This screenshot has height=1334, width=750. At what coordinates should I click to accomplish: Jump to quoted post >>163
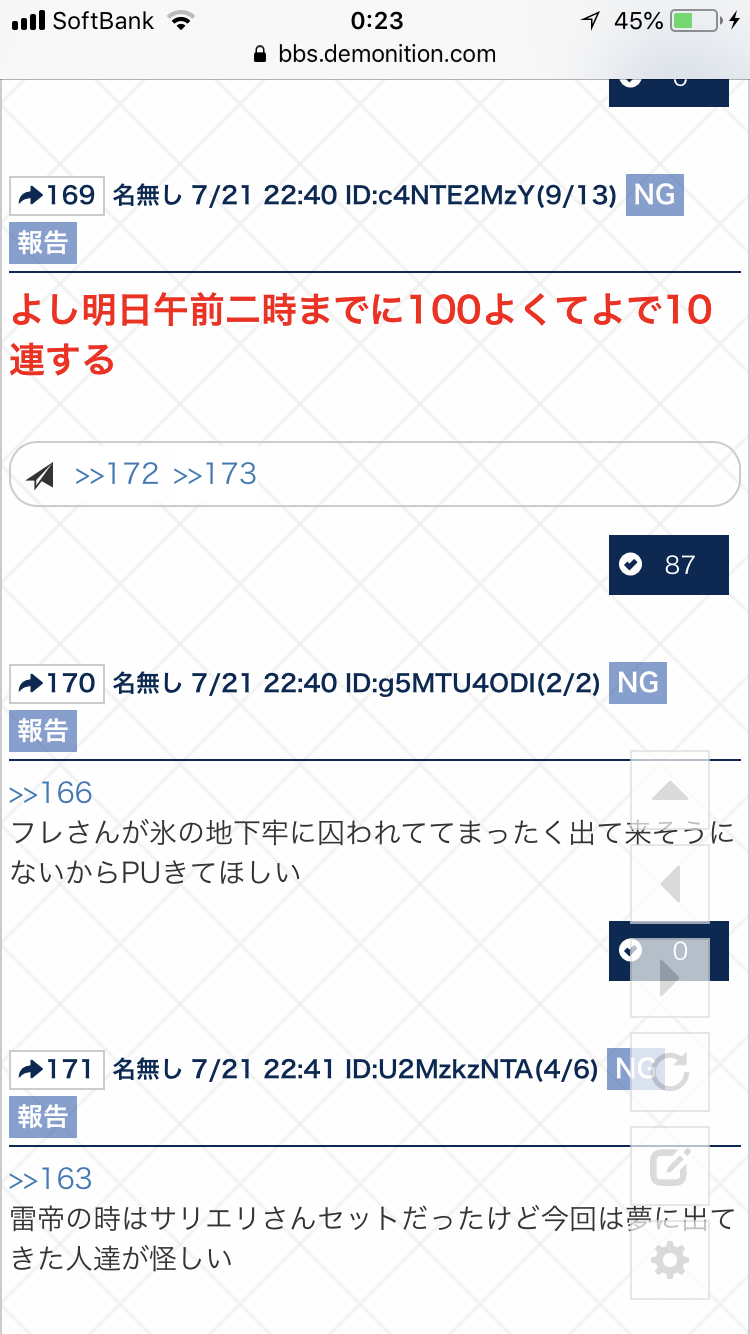(51, 1180)
